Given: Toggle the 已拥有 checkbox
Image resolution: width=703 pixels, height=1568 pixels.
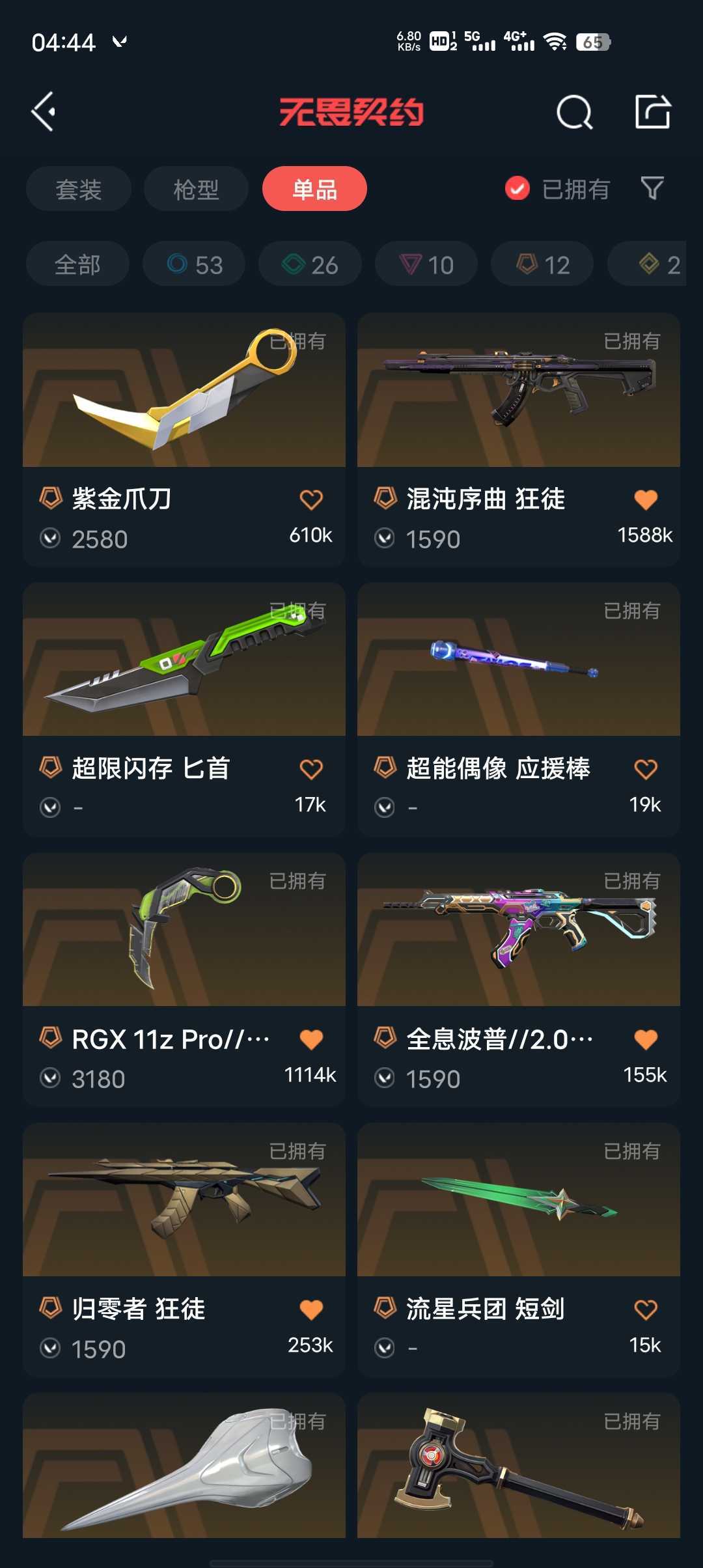Looking at the screenshot, I should [517, 189].
